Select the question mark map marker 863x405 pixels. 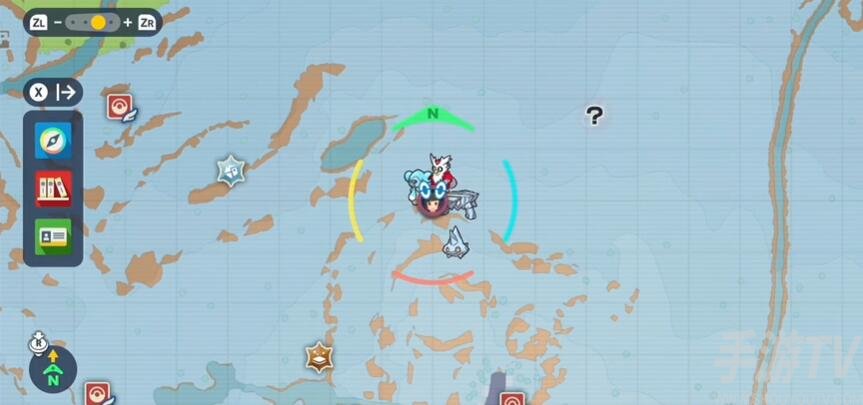click(x=594, y=116)
